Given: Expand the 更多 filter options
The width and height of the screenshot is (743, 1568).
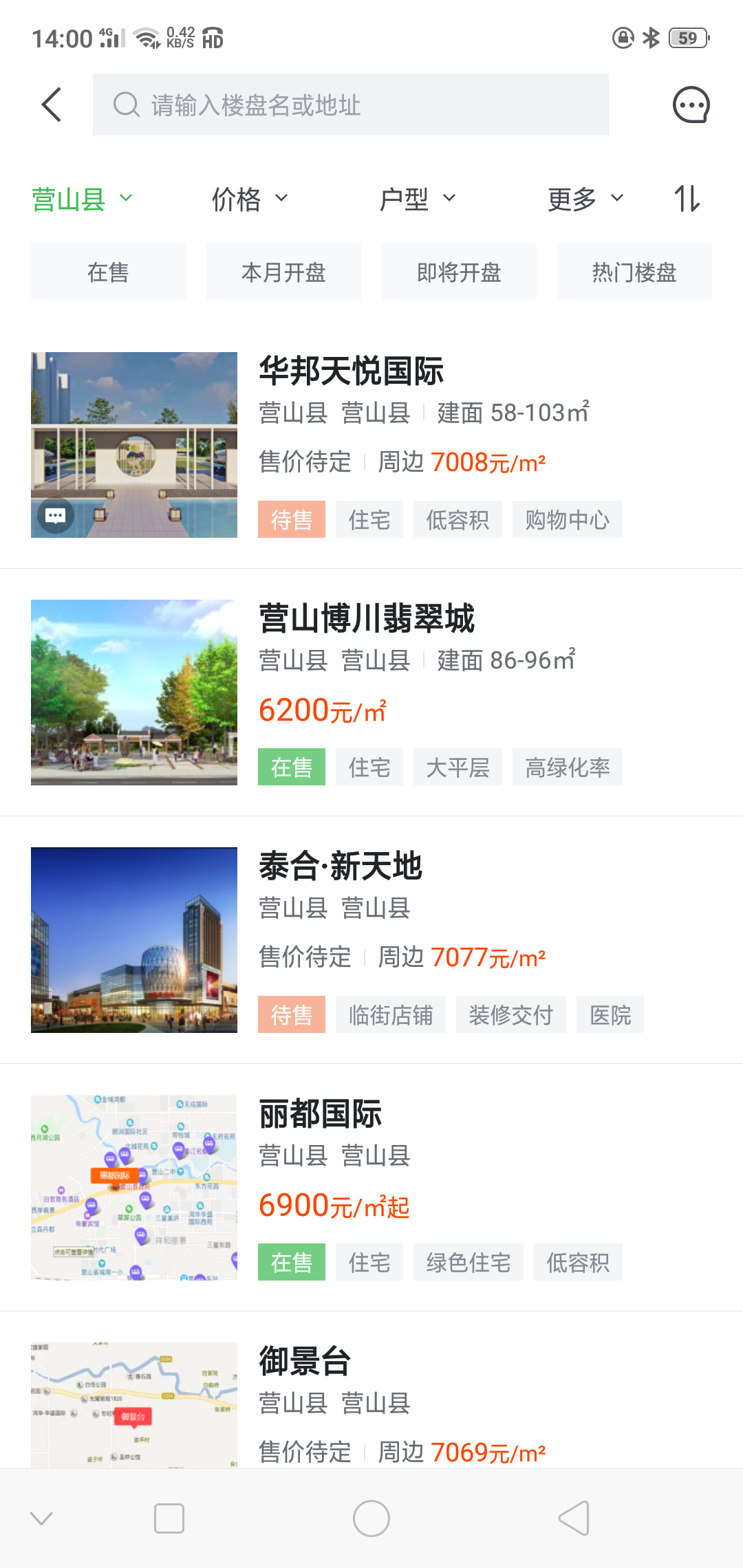Looking at the screenshot, I should 585,199.
